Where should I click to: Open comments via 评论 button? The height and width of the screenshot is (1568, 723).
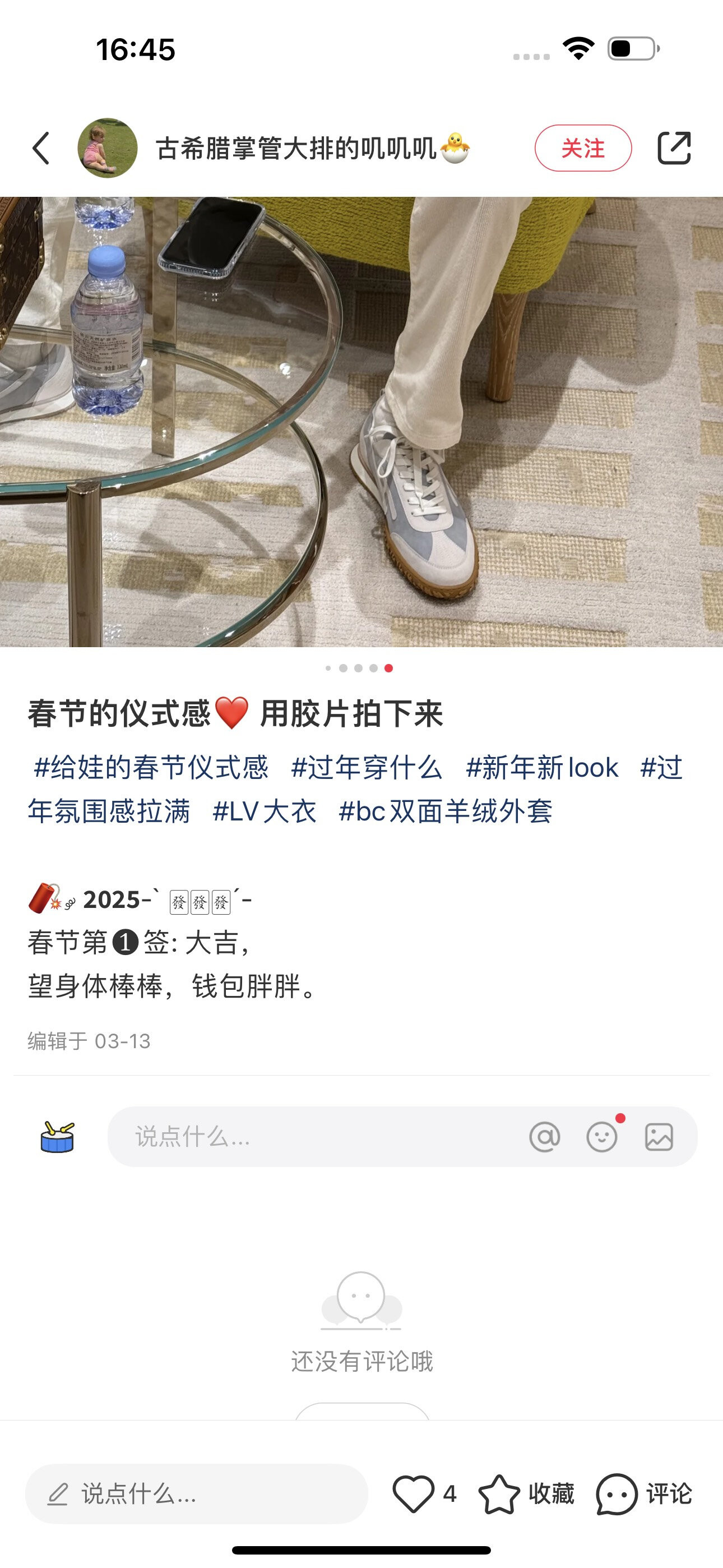tap(644, 1493)
